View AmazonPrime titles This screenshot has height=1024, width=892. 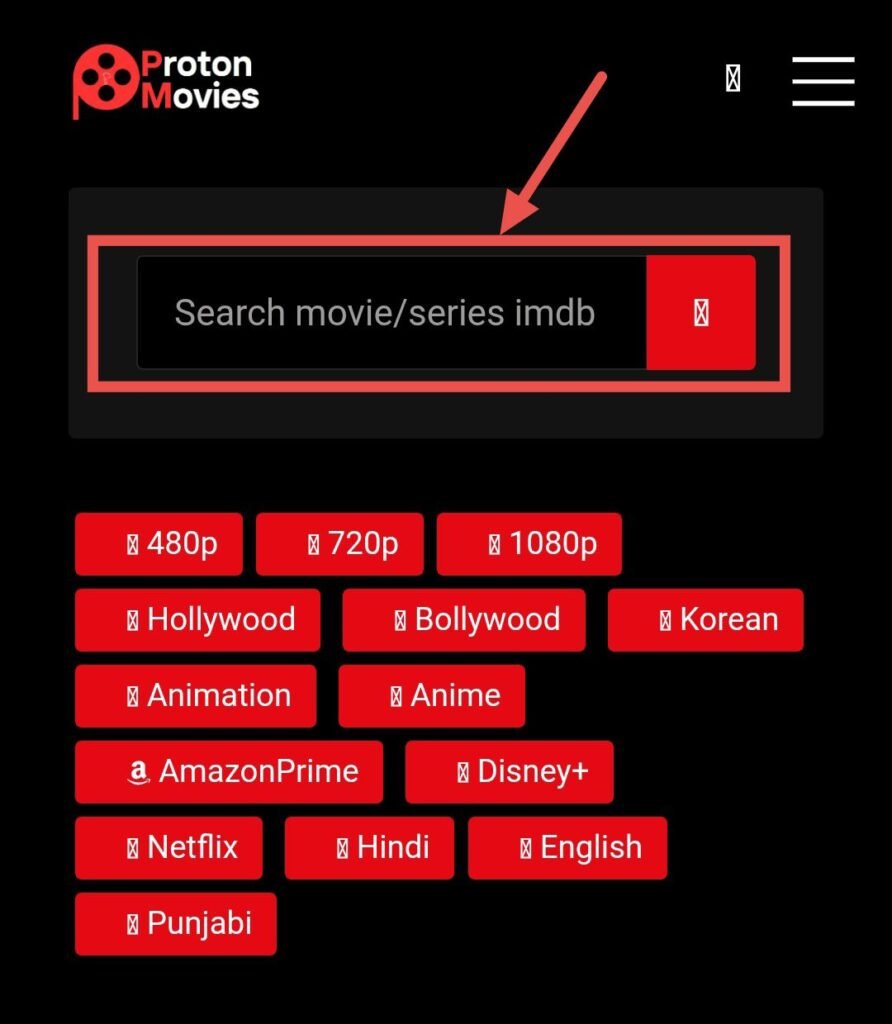229,772
